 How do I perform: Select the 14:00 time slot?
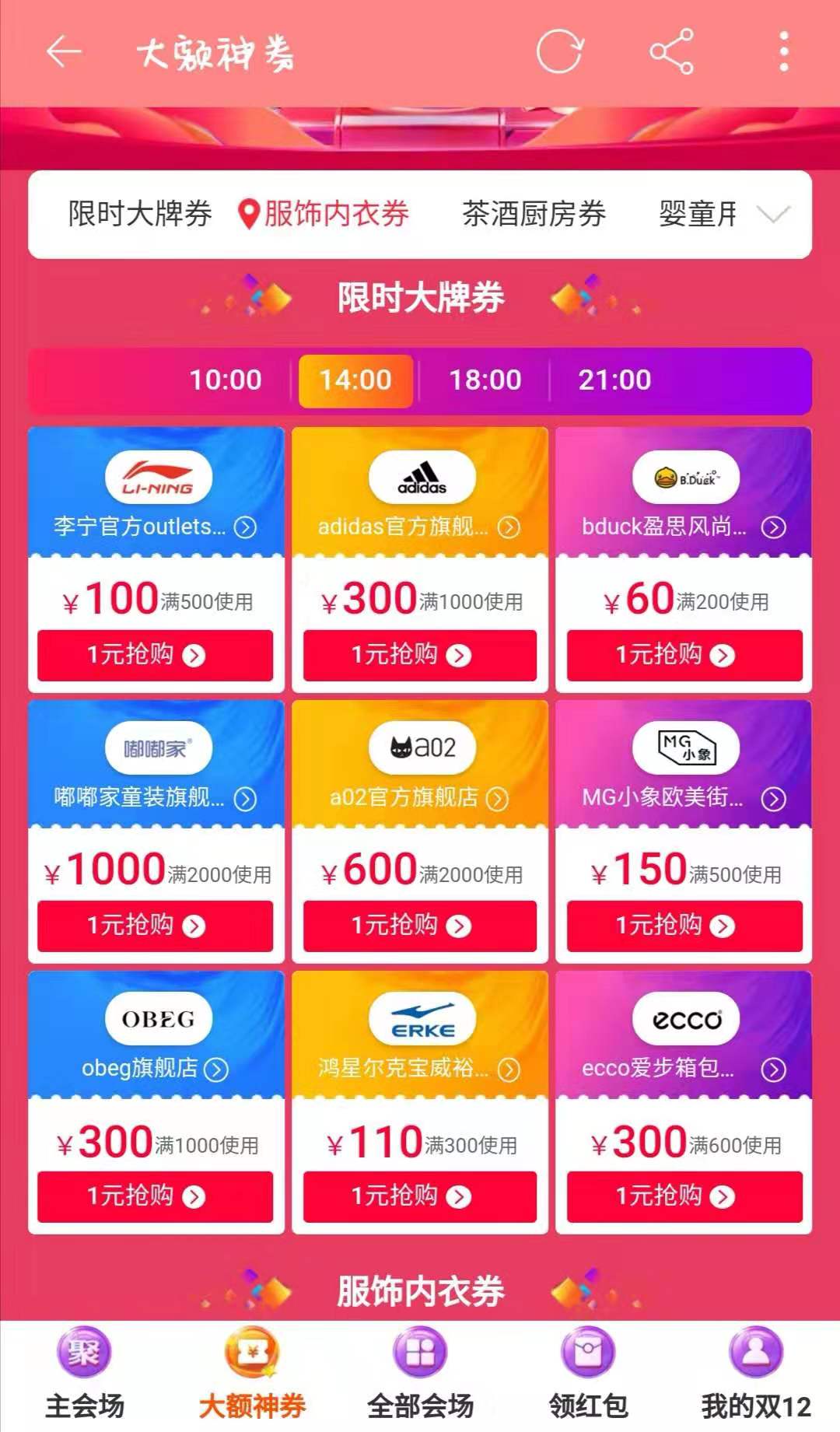pos(355,380)
